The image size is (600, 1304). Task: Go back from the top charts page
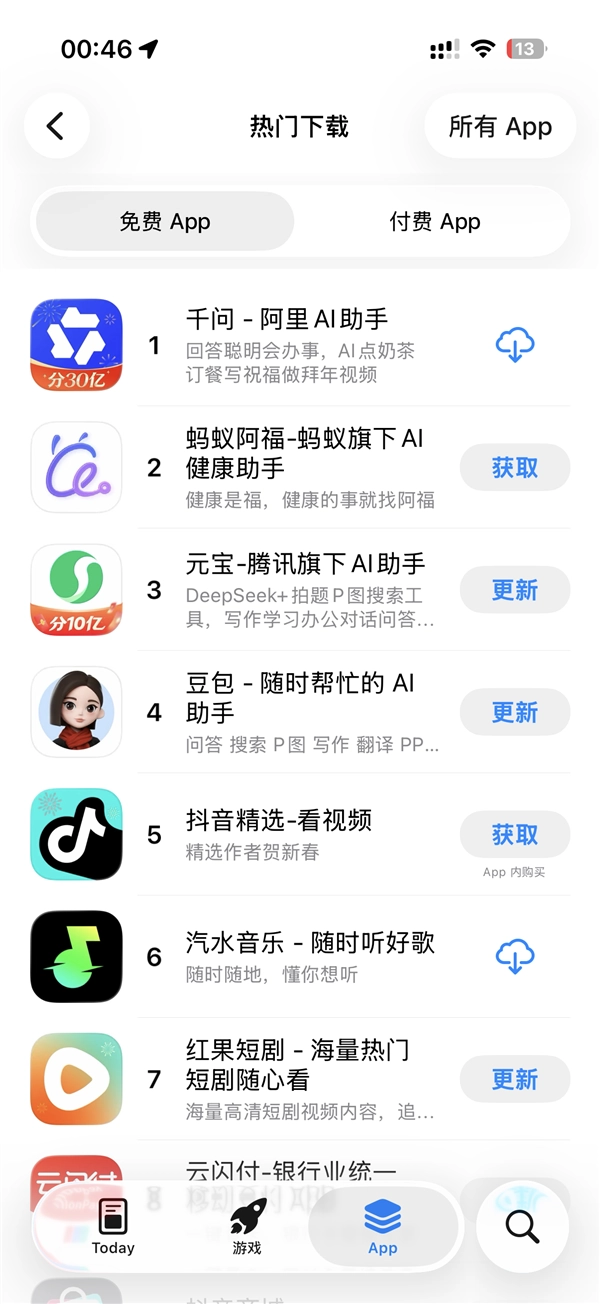56,126
